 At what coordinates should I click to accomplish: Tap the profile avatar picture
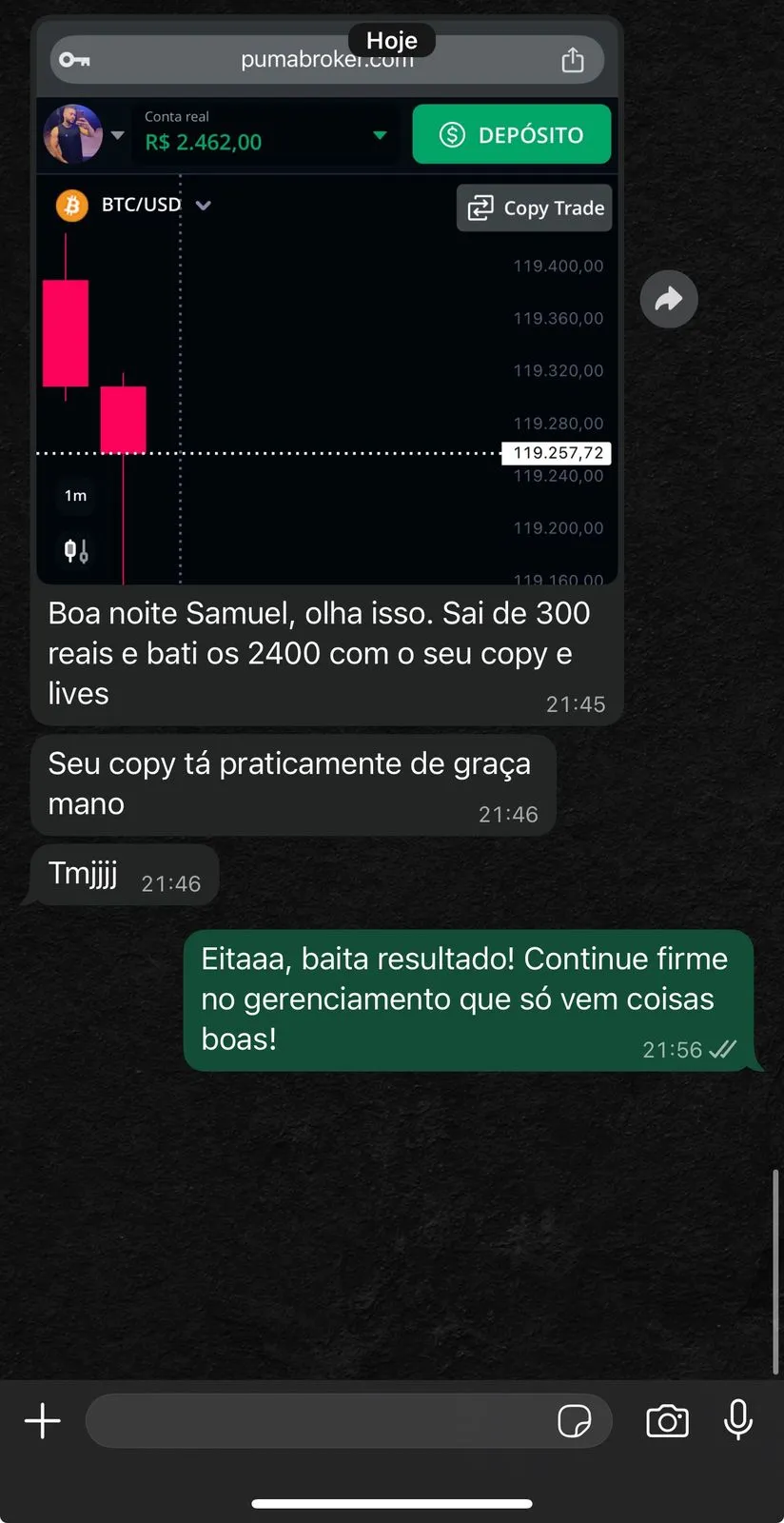point(73,133)
